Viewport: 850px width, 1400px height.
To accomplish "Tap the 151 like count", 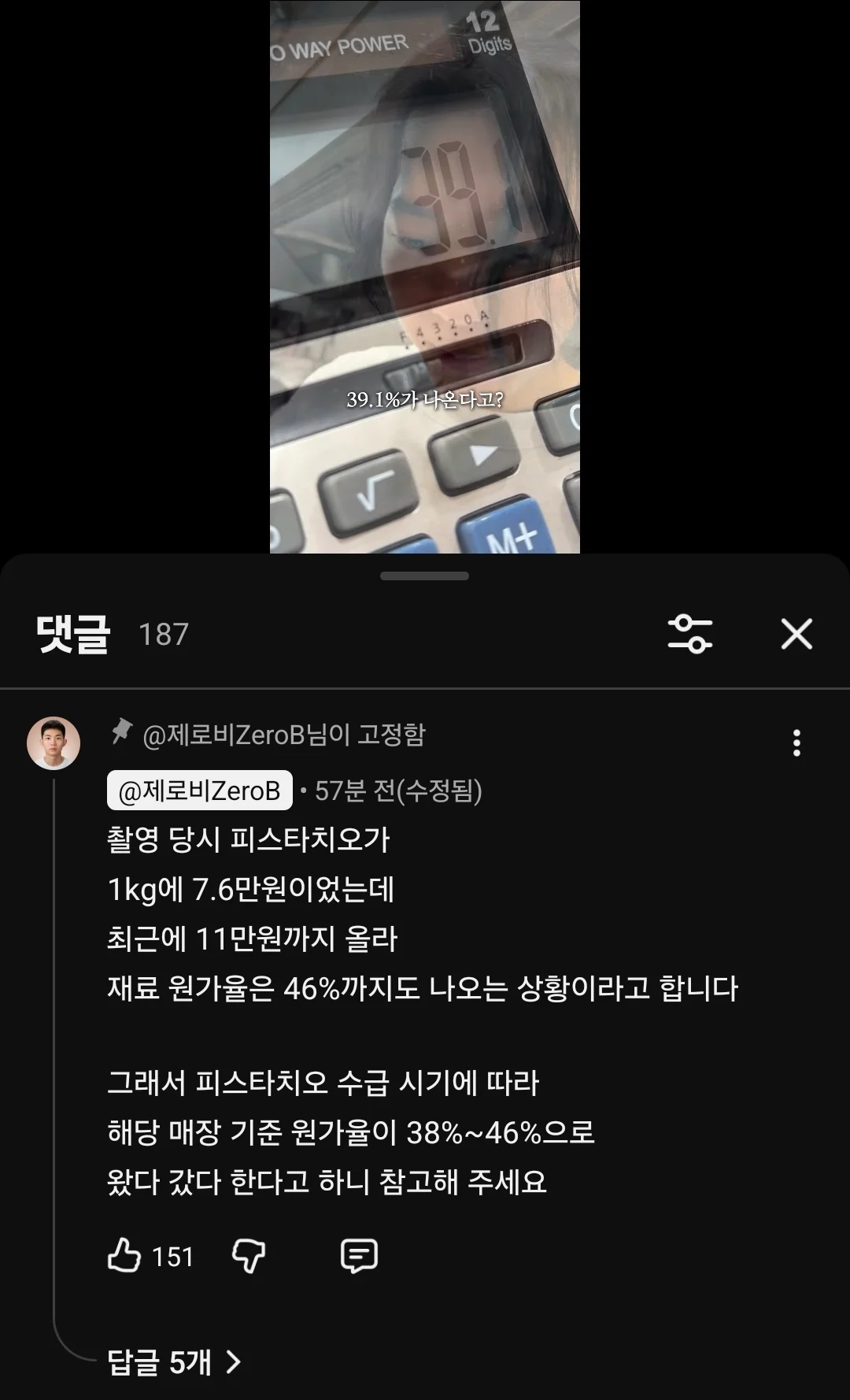I will pos(176,1255).
